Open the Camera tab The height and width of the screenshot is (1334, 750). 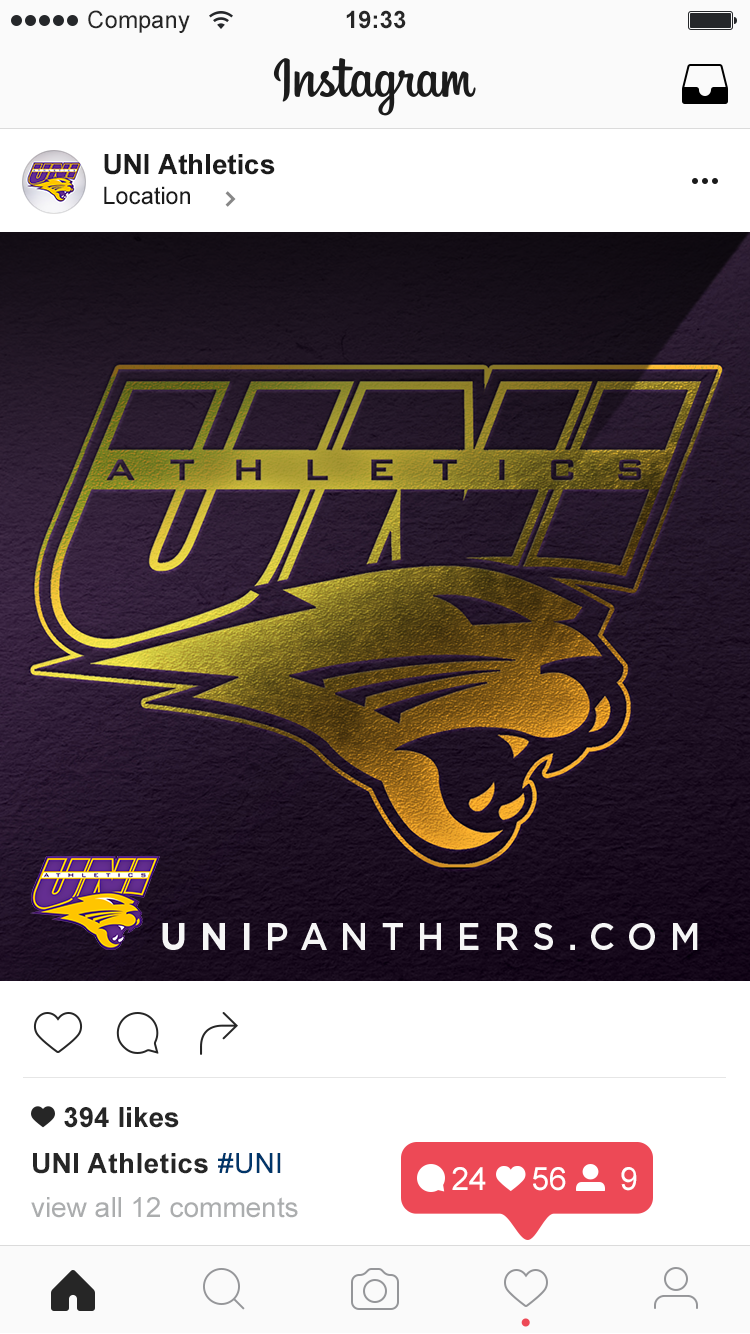(375, 1289)
